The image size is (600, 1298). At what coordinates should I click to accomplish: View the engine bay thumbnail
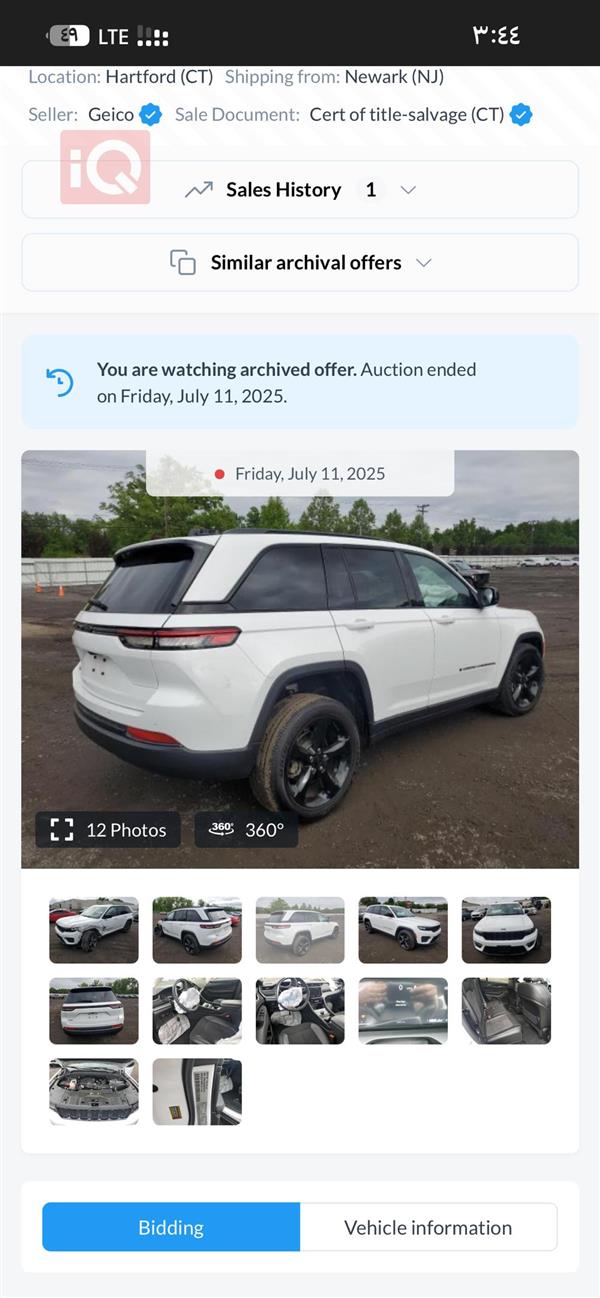click(94, 1092)
